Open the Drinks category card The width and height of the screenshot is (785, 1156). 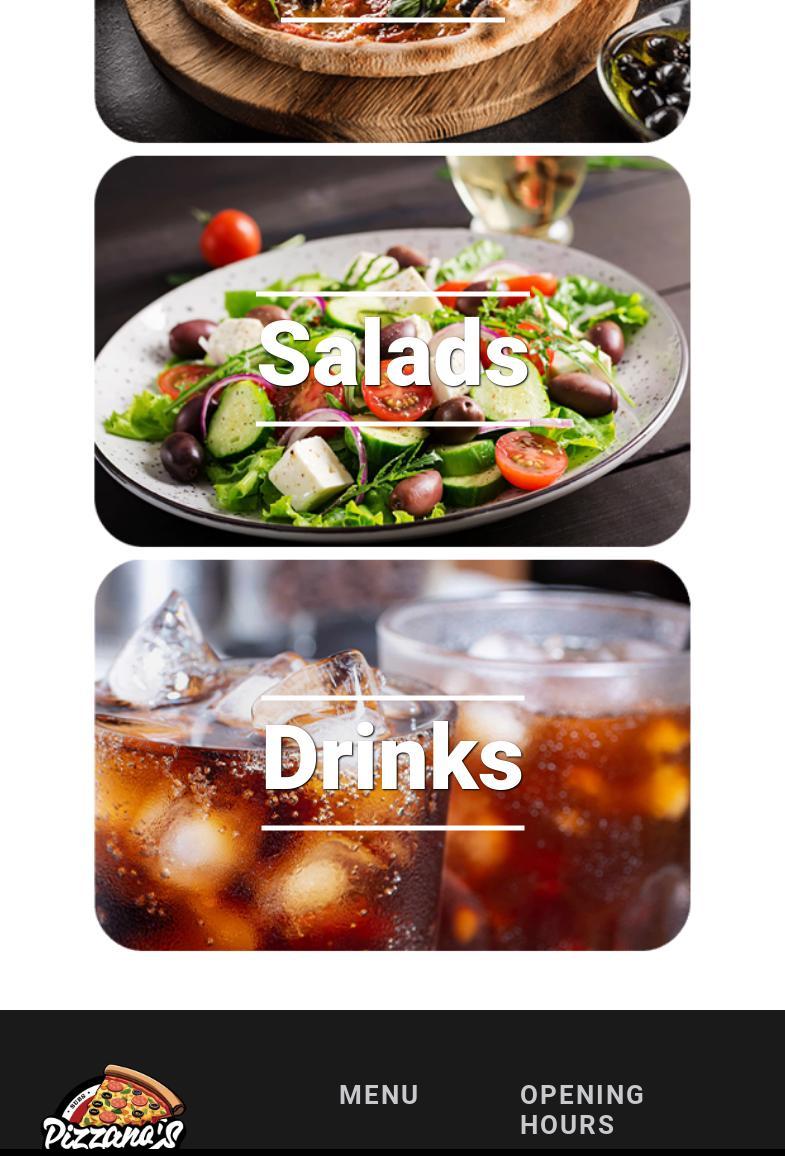(392, 756)
